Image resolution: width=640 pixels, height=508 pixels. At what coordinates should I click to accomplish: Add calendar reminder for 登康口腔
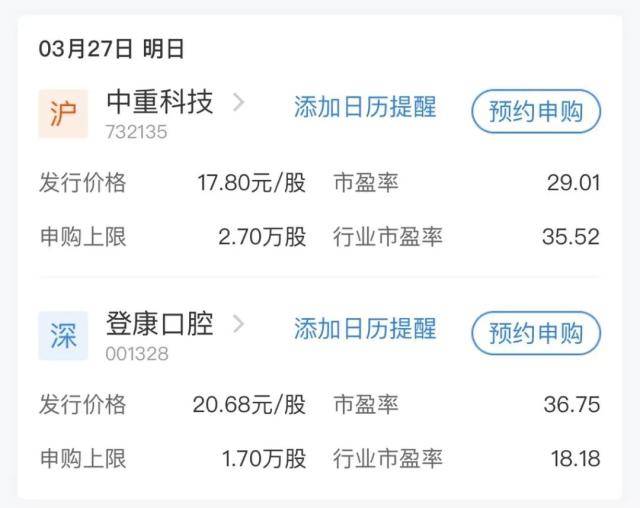pyautogui.click(x=365, y=329)
